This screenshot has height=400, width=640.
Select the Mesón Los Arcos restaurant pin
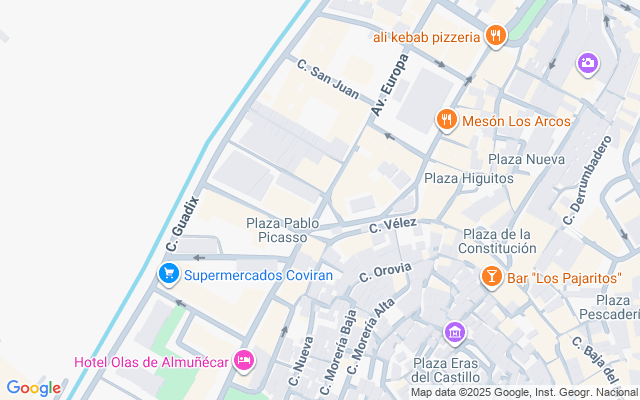tap(447, 121)
